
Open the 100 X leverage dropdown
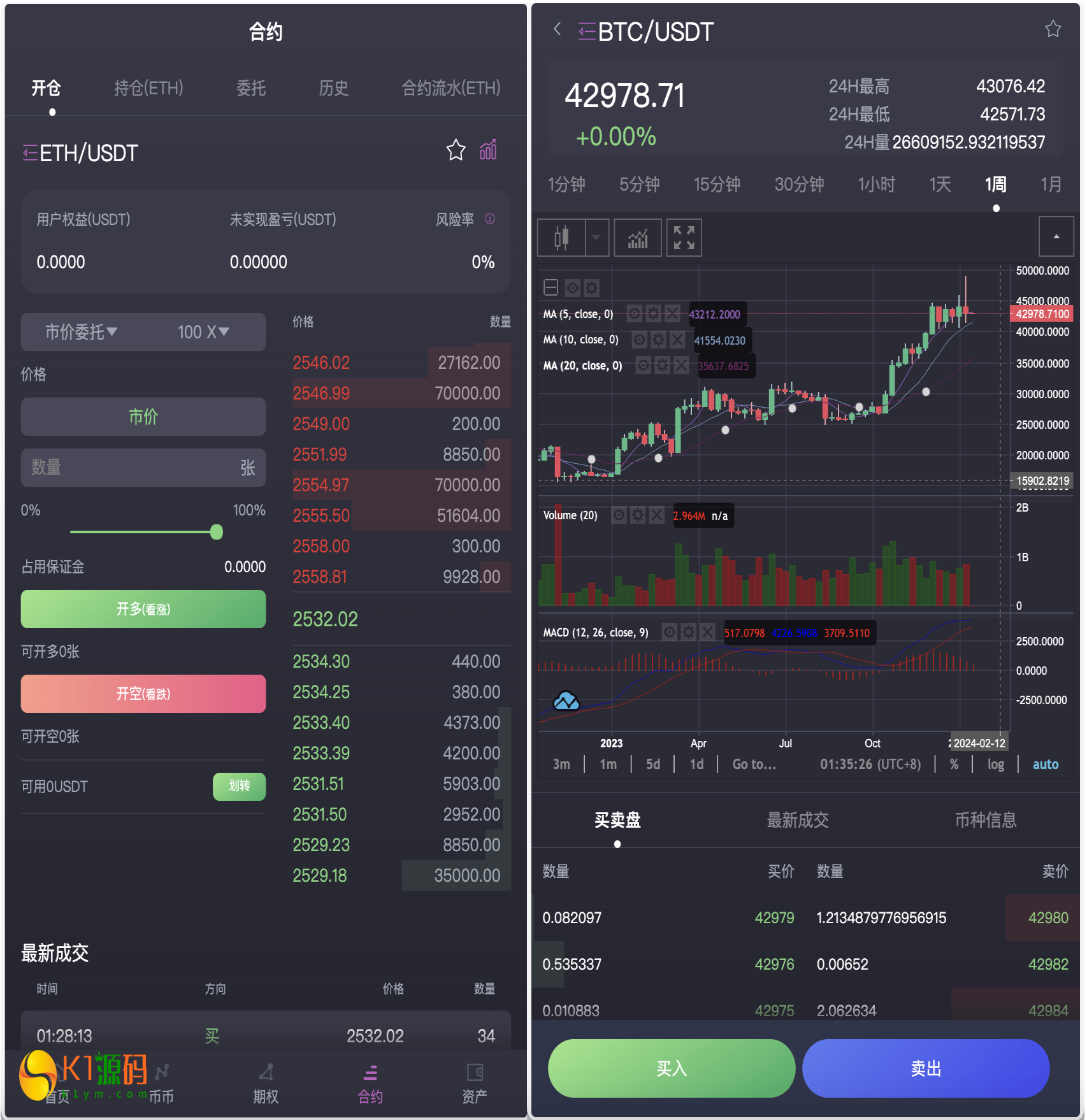click(x=203, y=332)
